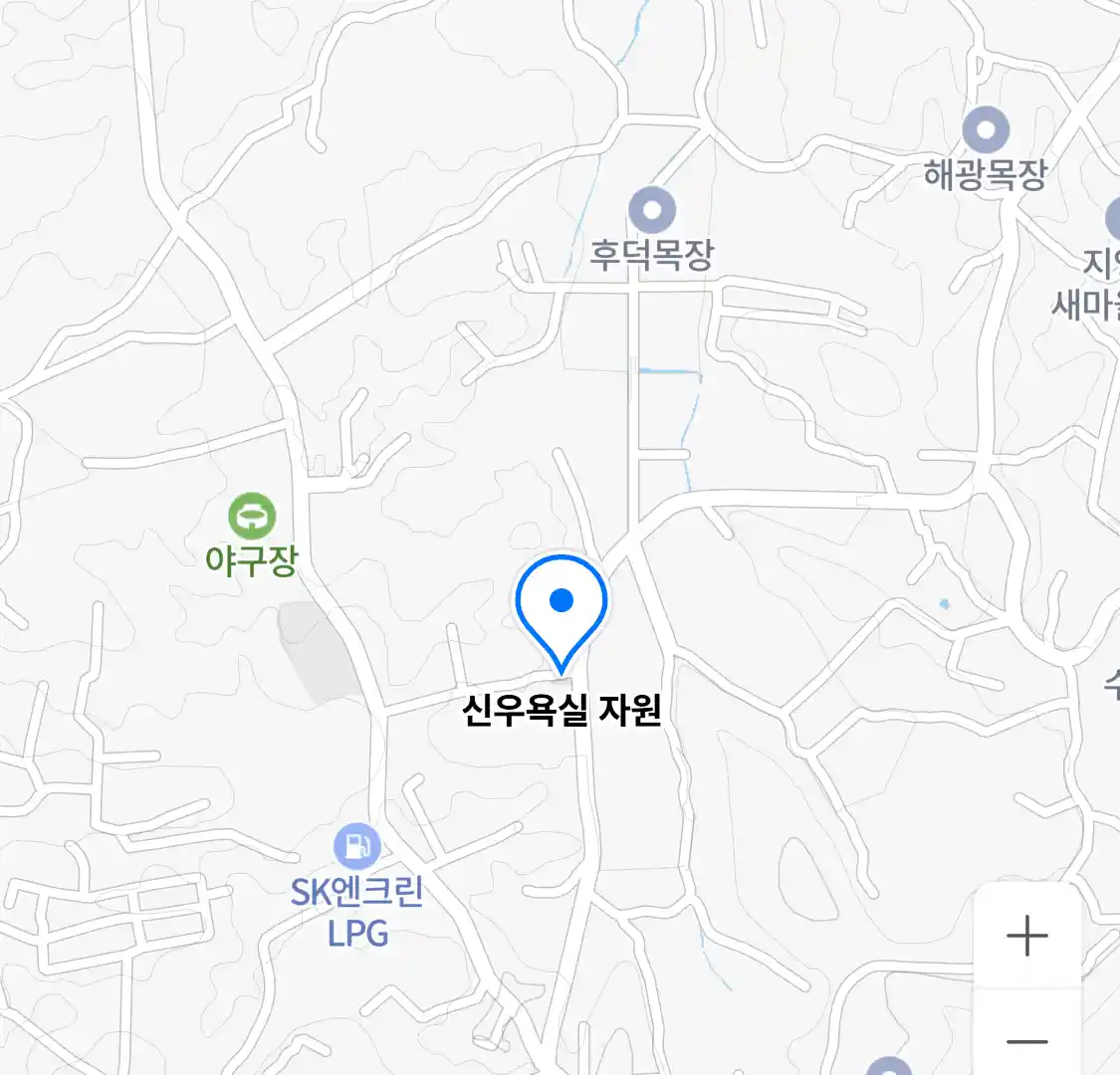Tap the 신우욕실 자원 location pin
This screenshot has width=1120, height=1075.
tap(561, 602)
